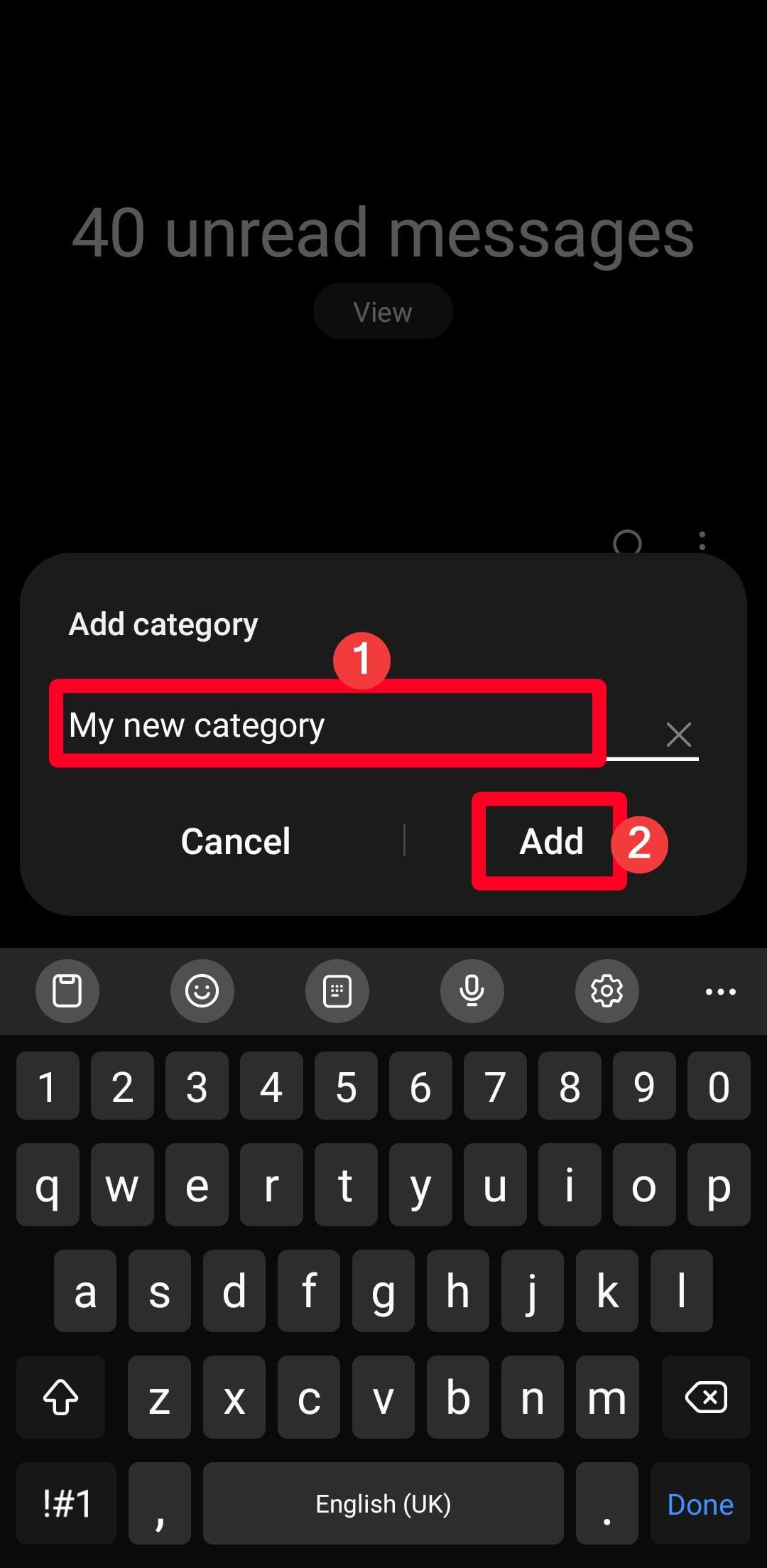Switch to symbols with the !#1 key
The image size is (767, 1568).
click(66, 1503)
